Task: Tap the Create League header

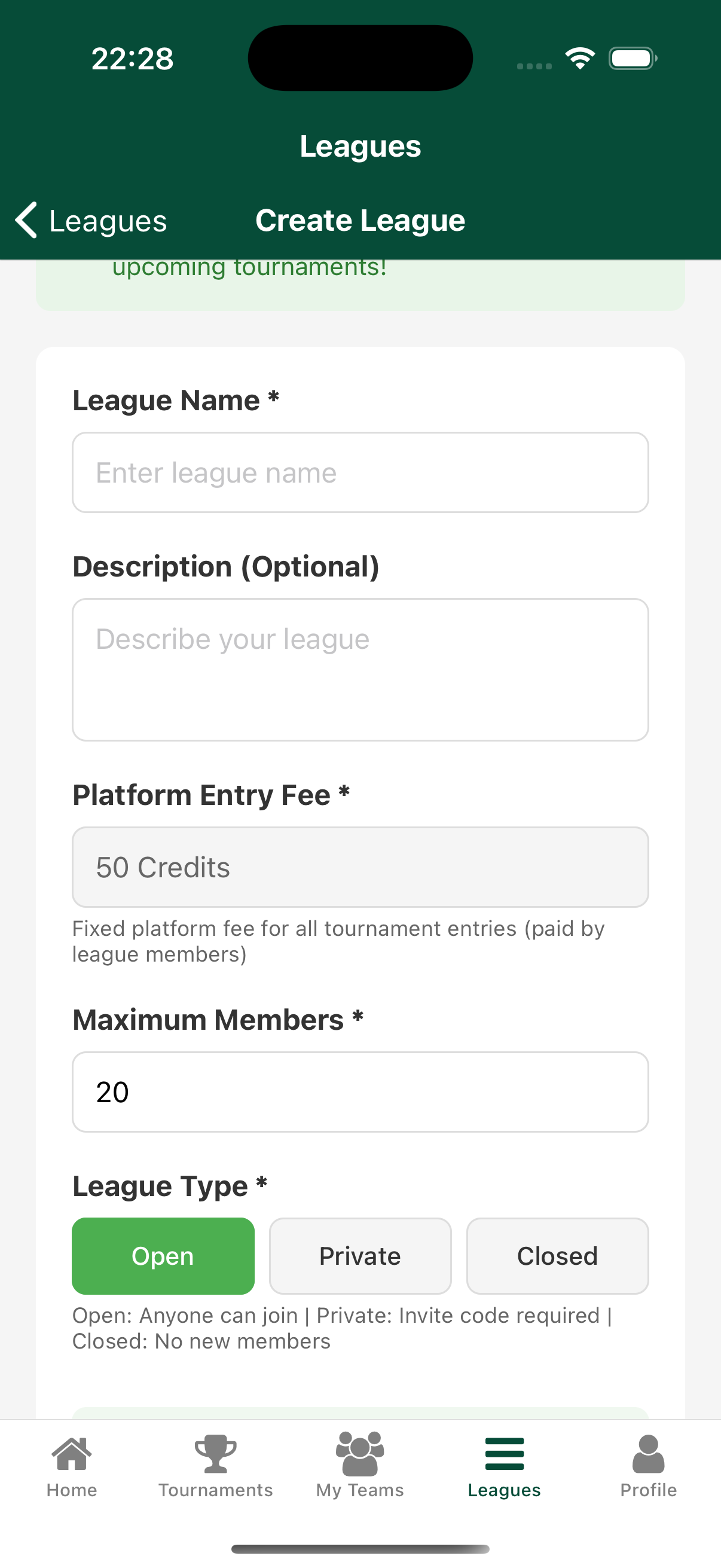Action: click(359, 220)
